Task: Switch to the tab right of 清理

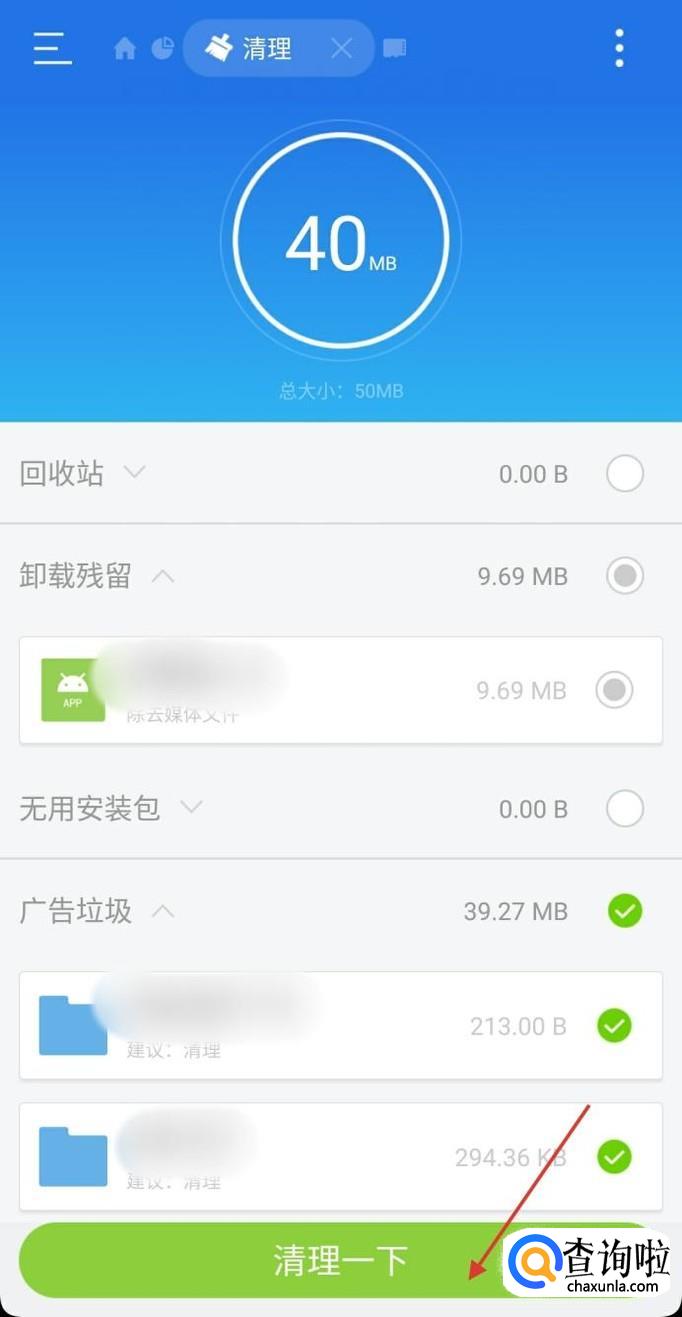Action: pos(395,48)
